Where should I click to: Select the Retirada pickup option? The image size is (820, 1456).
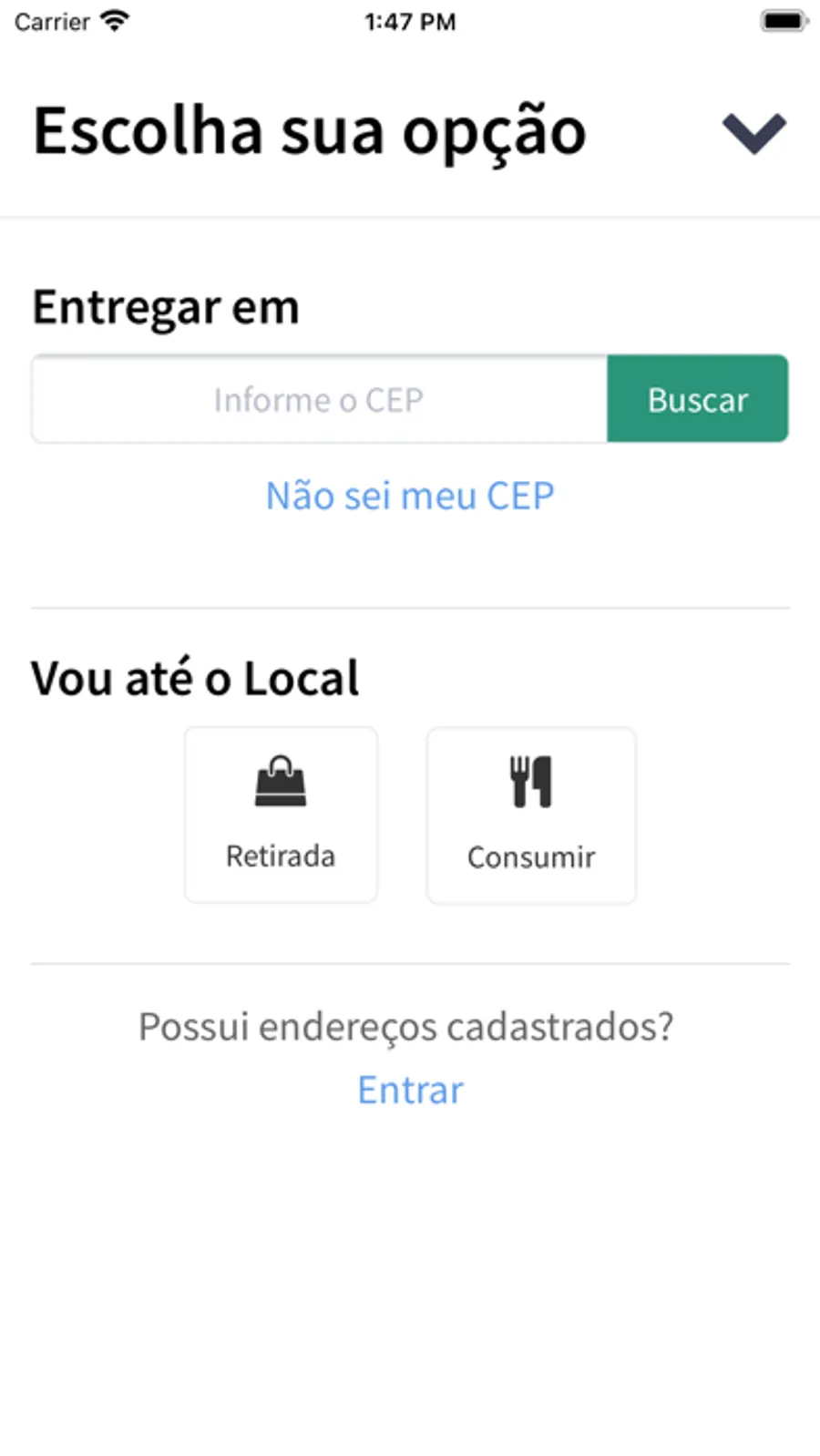coord(281,815)
